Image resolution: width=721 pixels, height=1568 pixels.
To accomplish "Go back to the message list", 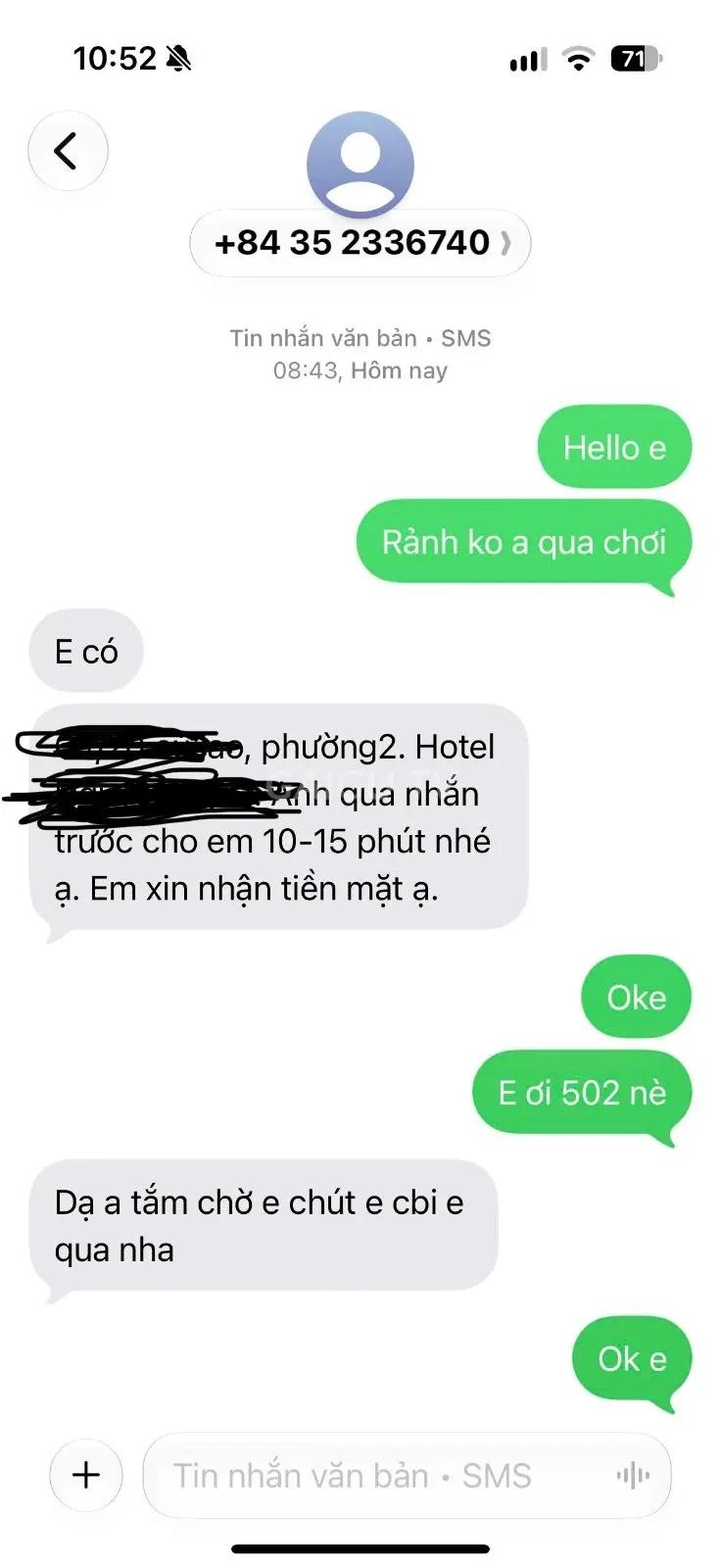I will pyautogui.click(x=67, y=151).
